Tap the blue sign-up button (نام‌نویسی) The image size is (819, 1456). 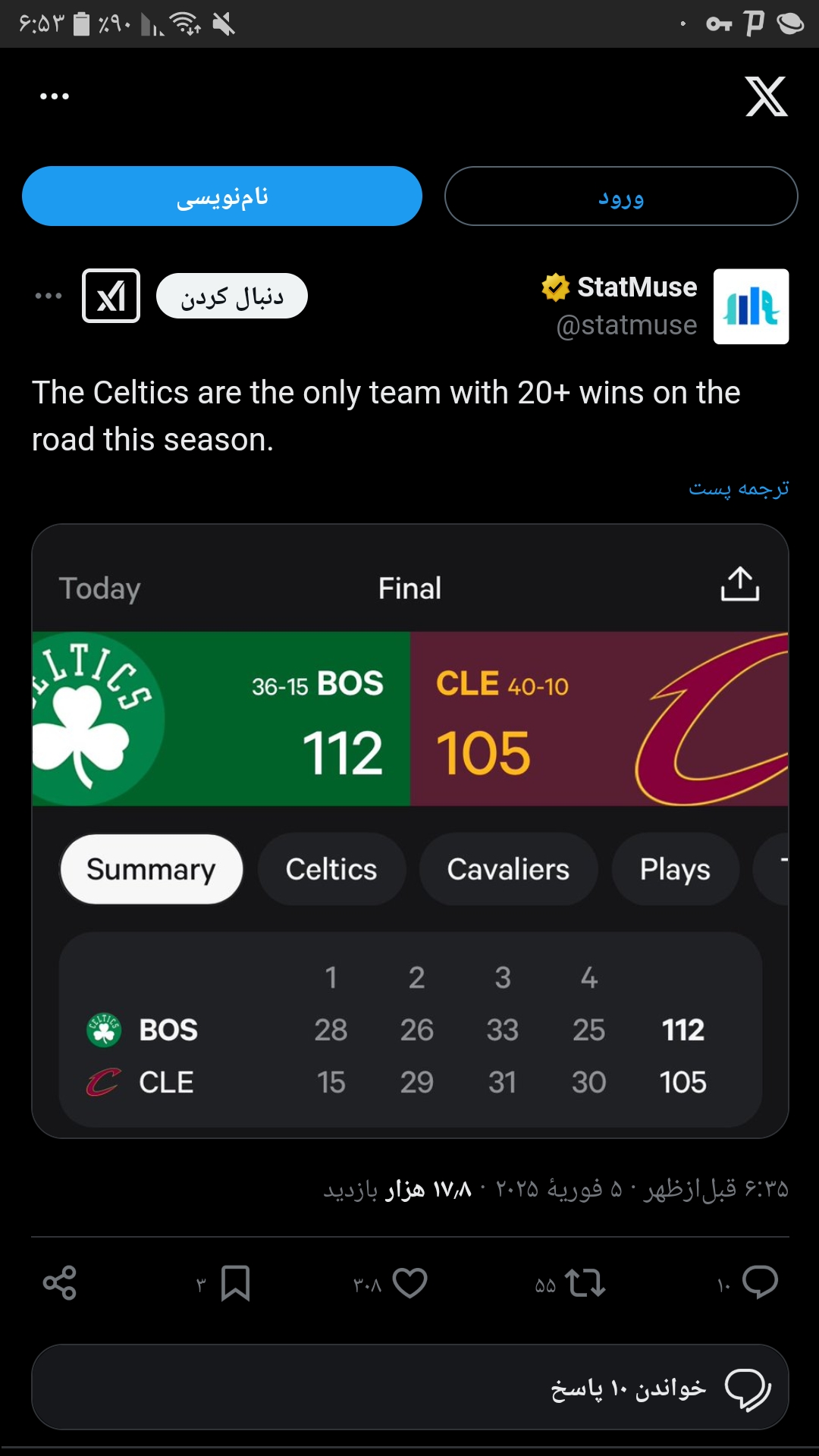pos(222,196)
